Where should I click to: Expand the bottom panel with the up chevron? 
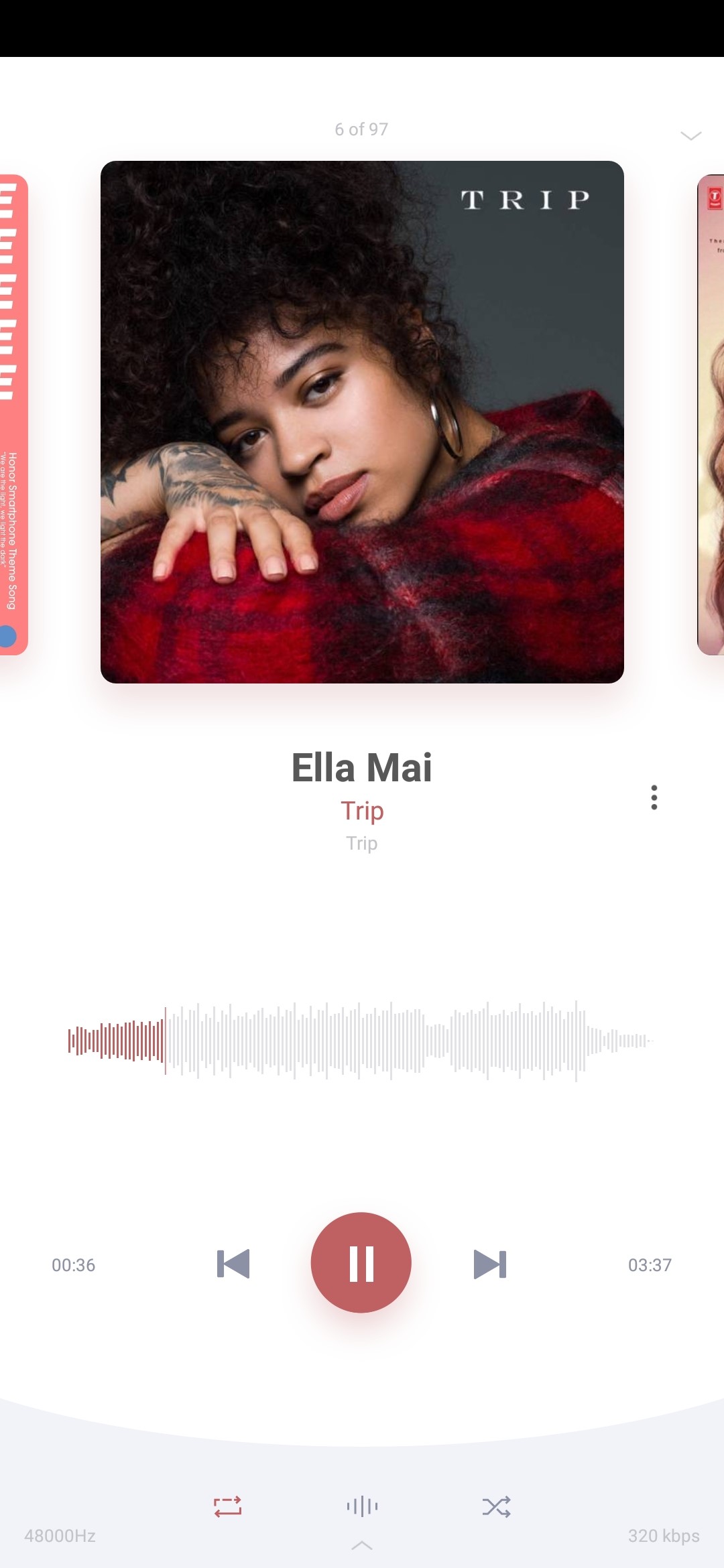[x=362, y=1545]
